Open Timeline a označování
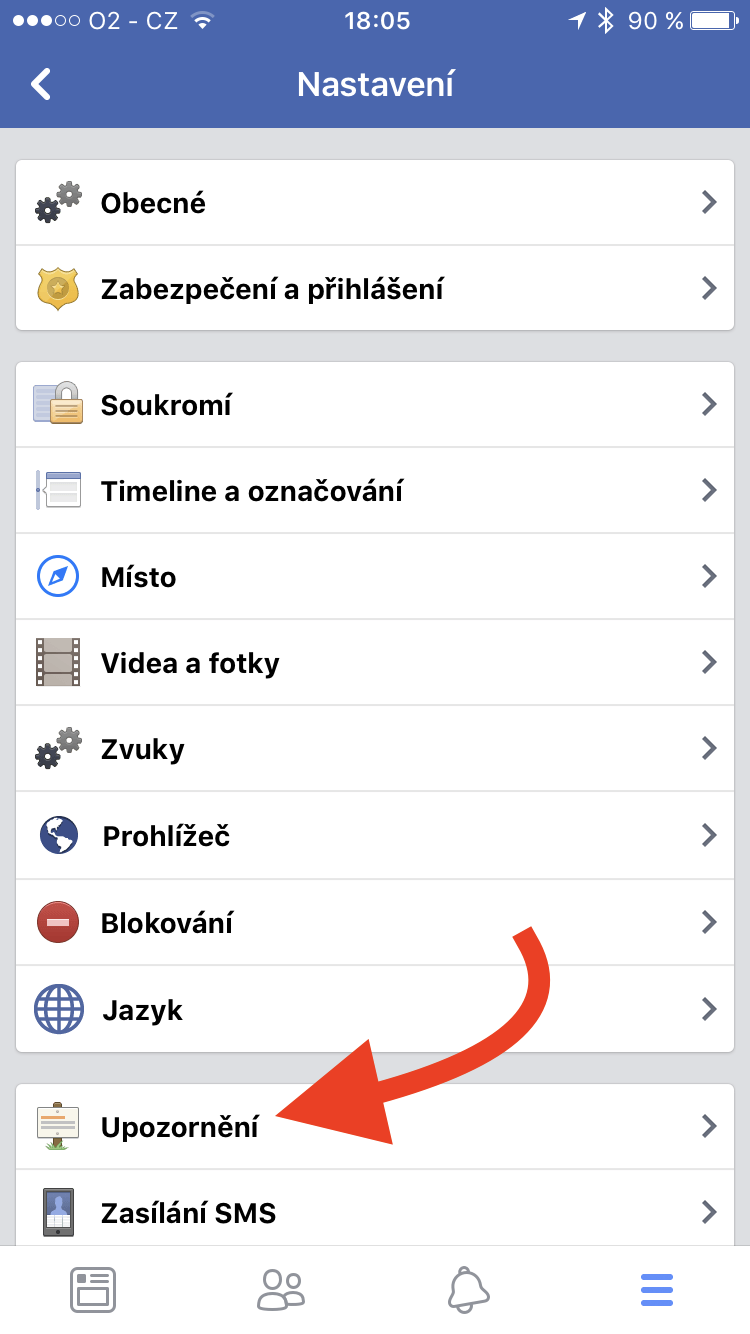 (375, 491)
